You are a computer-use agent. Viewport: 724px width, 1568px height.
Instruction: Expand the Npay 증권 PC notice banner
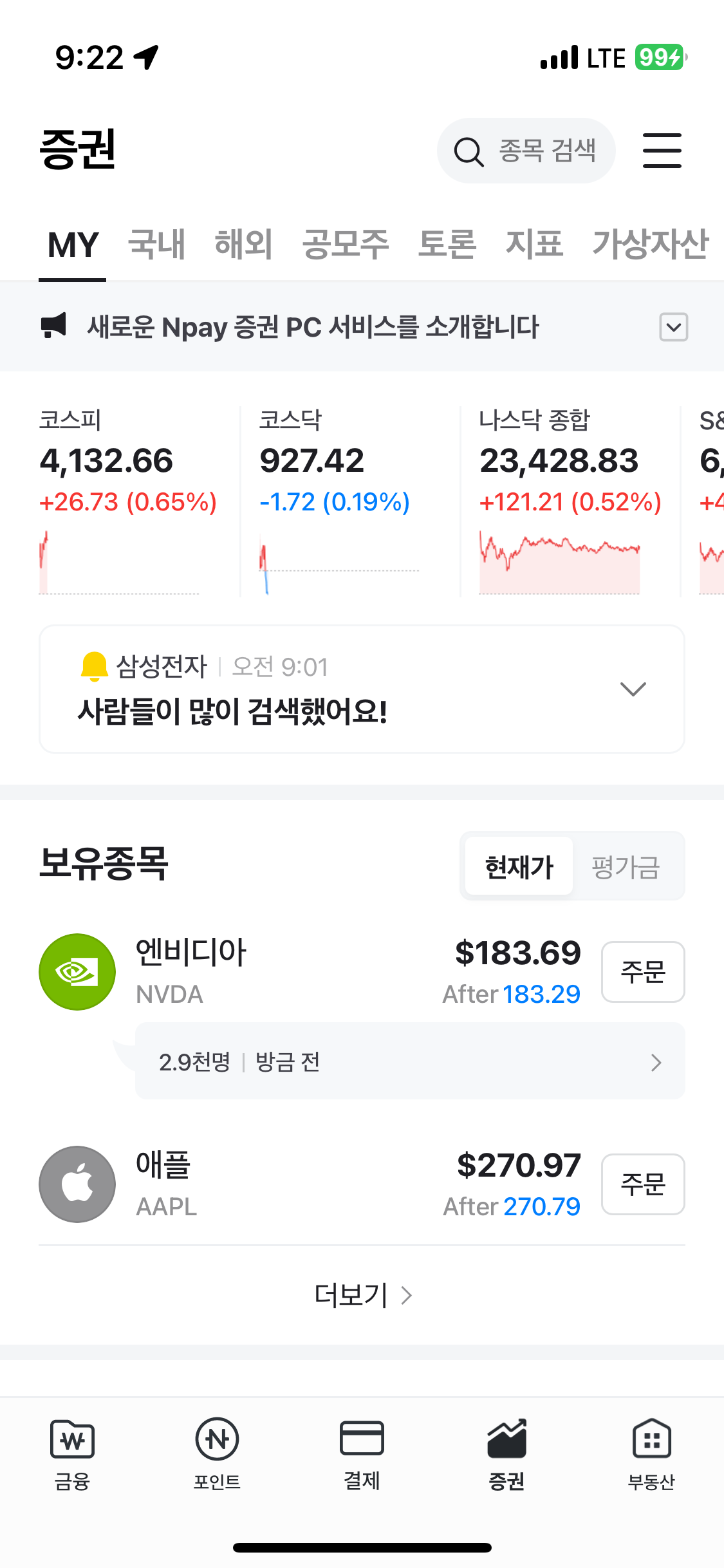(673, 327)
